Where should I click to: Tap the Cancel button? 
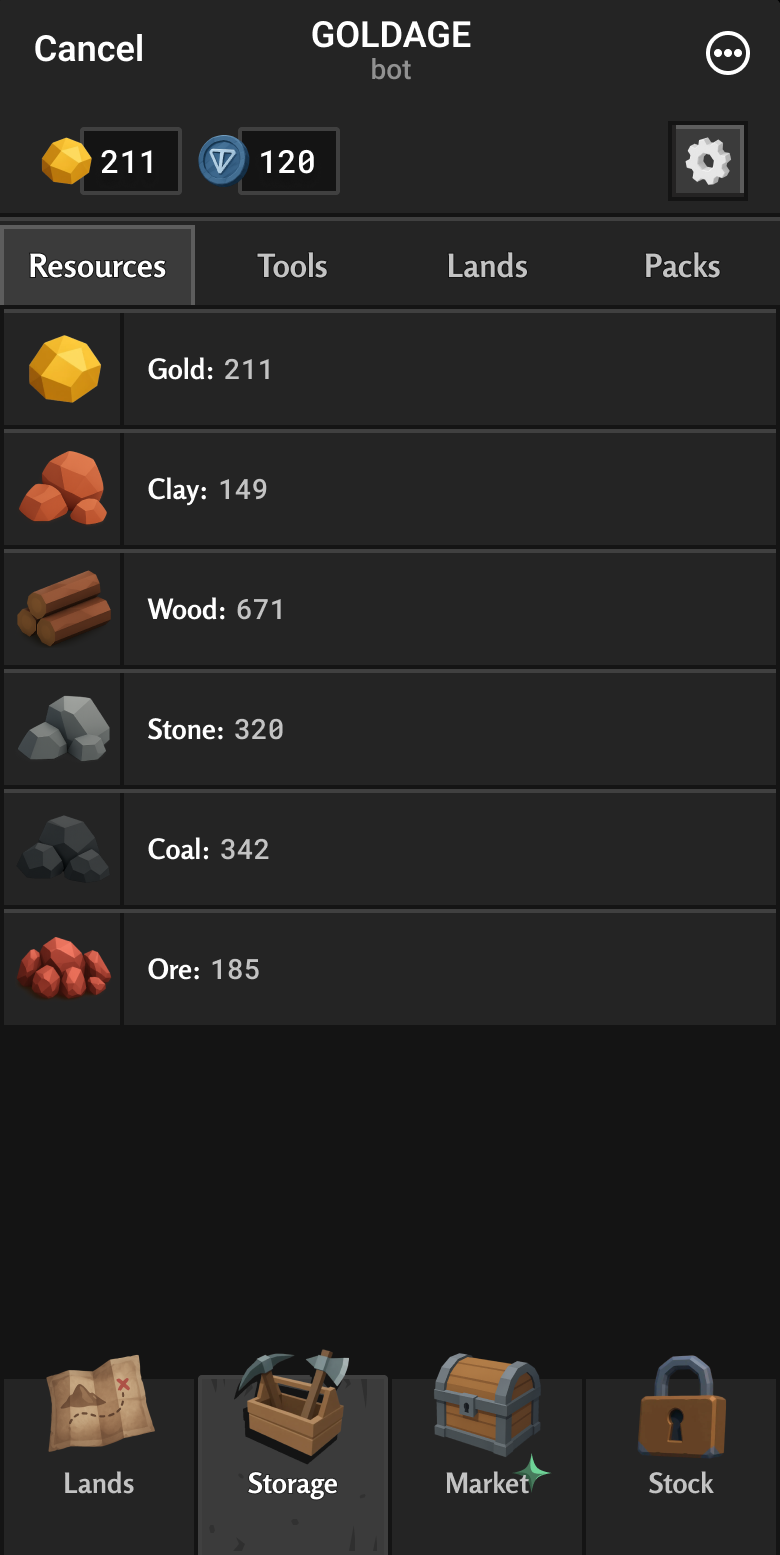point(89,49)
